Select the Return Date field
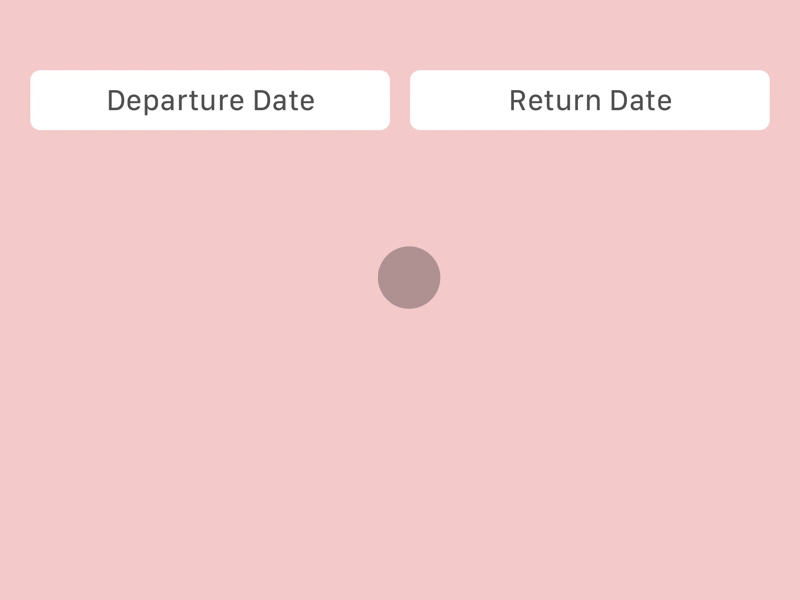Viewport: 800px width, 600px height. 590,100
